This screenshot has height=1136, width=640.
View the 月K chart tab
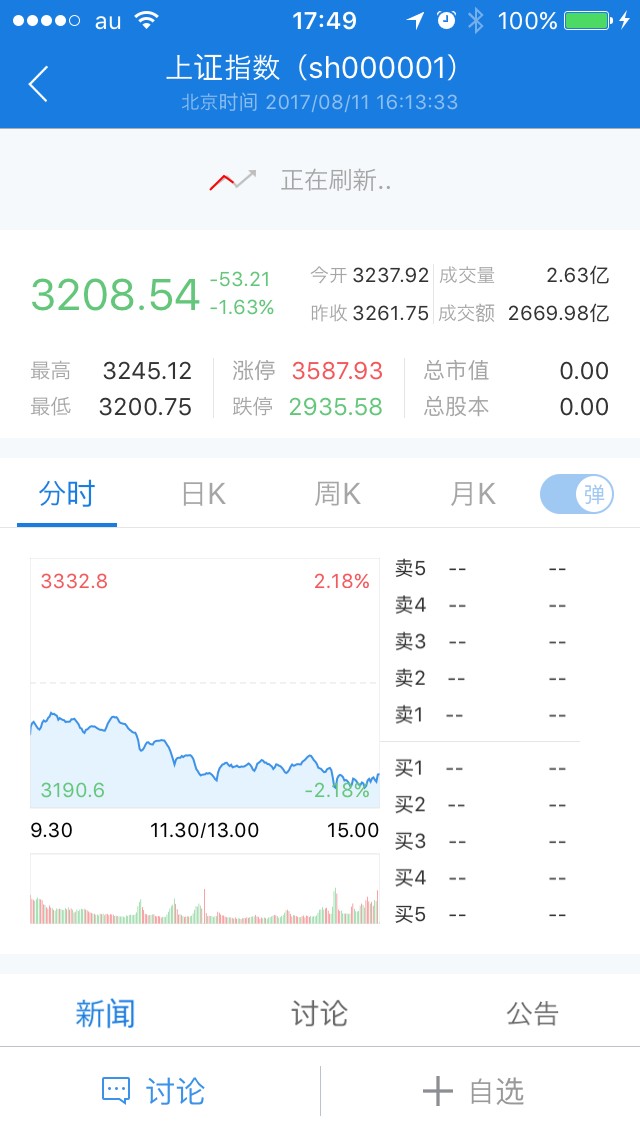click(x=473, y=494)
